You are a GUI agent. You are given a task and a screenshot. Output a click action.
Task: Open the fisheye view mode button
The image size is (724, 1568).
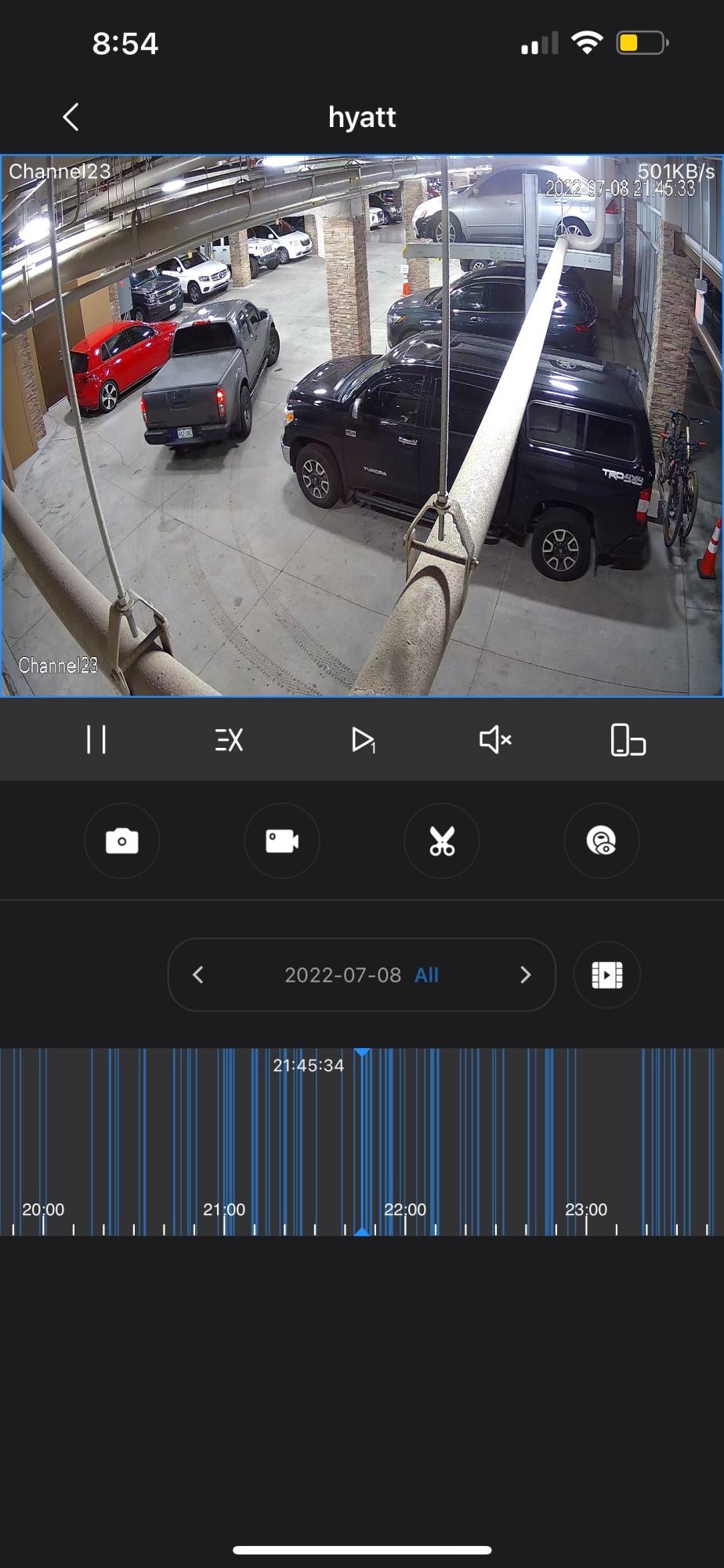click(602, 841)
